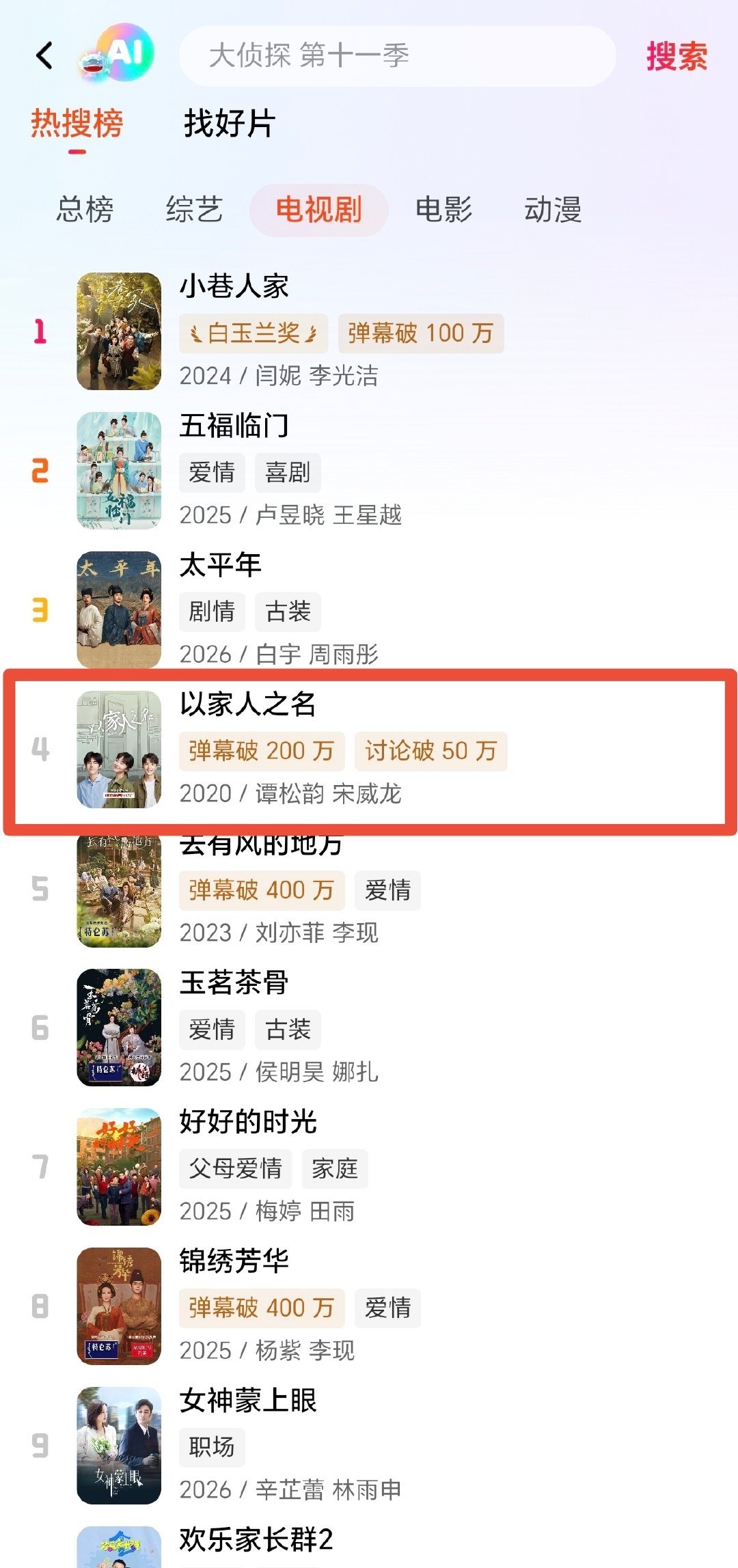
Task: Tap the back arrow to leave search
Action: click(44, 56)
